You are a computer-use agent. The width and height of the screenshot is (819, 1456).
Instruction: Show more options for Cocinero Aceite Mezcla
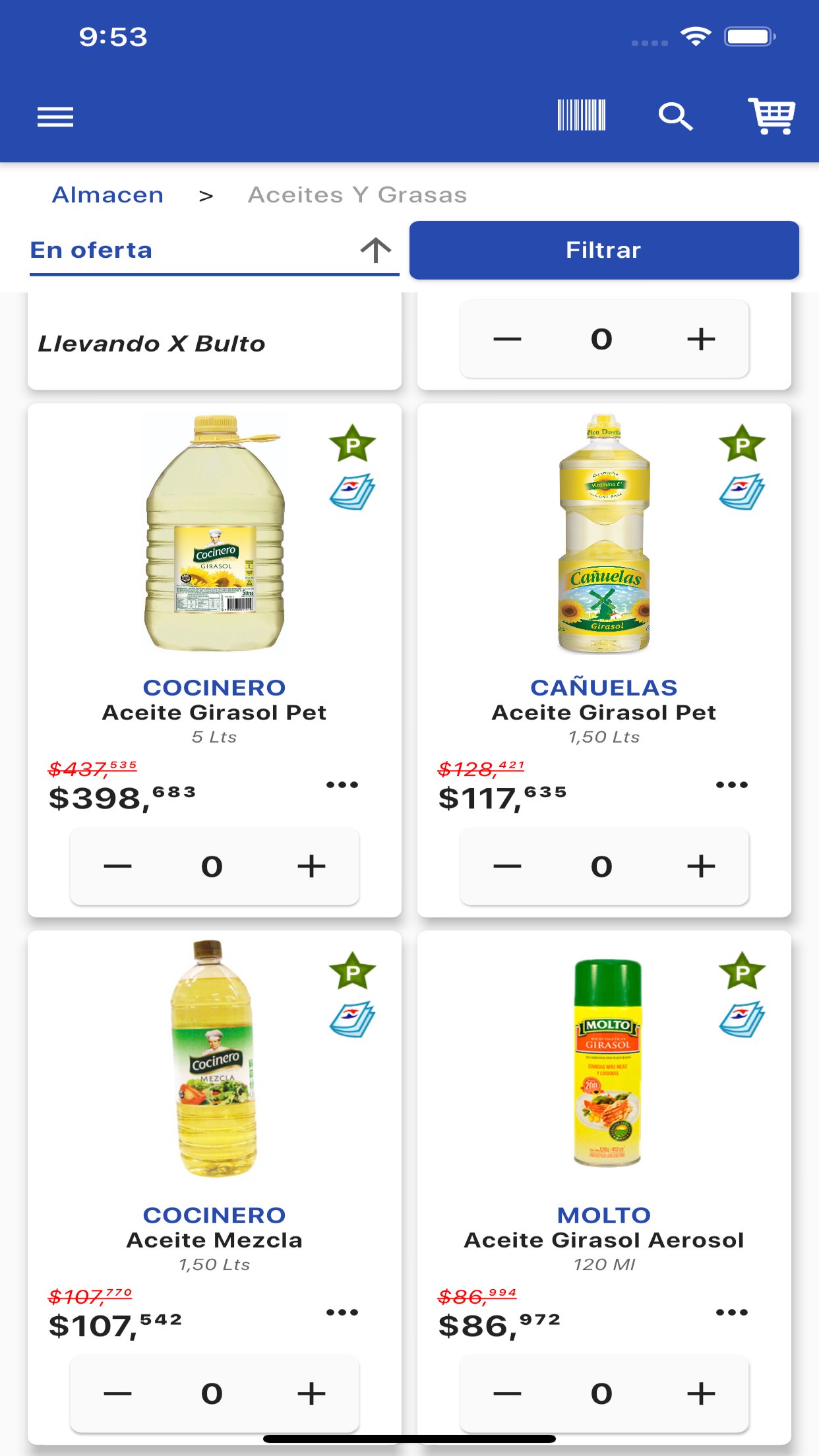tap(342, 1312)
